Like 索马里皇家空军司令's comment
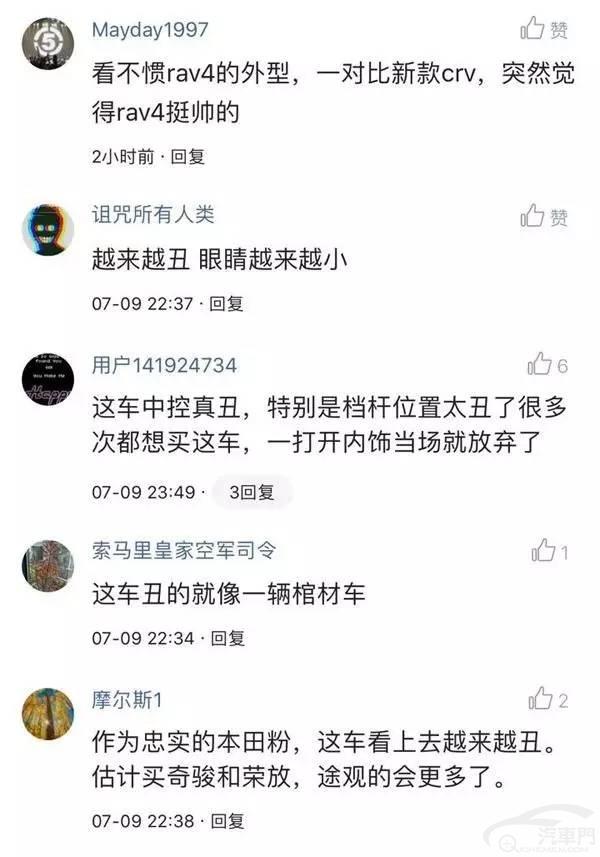The image size is (600, 857). [547, 551]
